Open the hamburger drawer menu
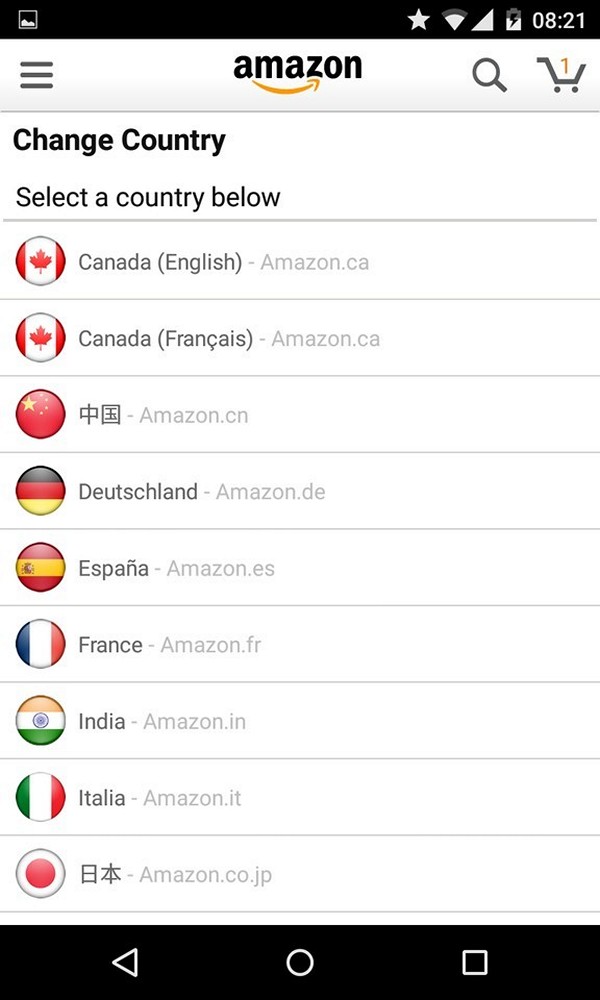The height and width of the screenshot is (1000, 600). pos(36,75)
